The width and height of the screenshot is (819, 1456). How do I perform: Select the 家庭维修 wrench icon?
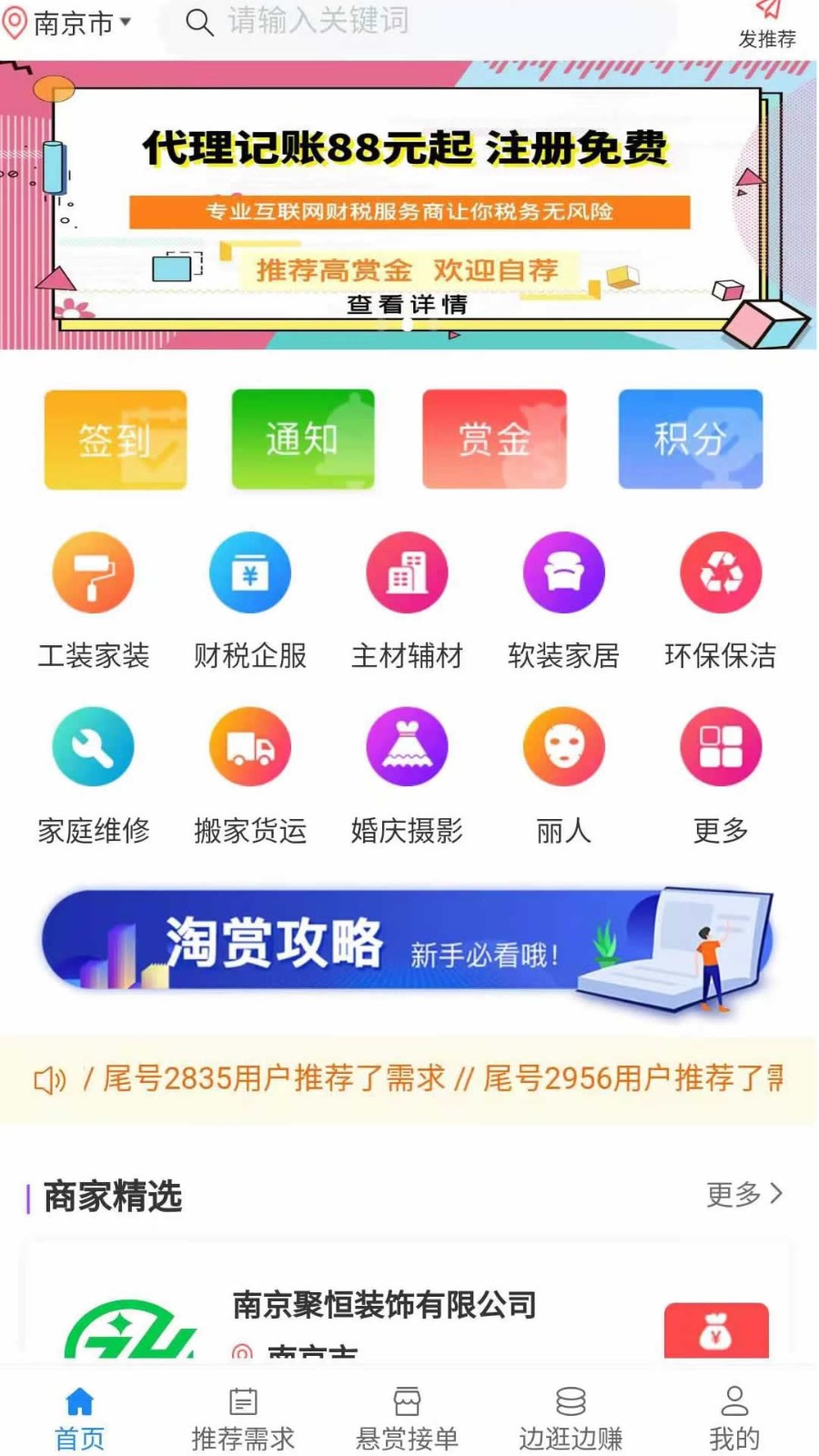(94, 746)
